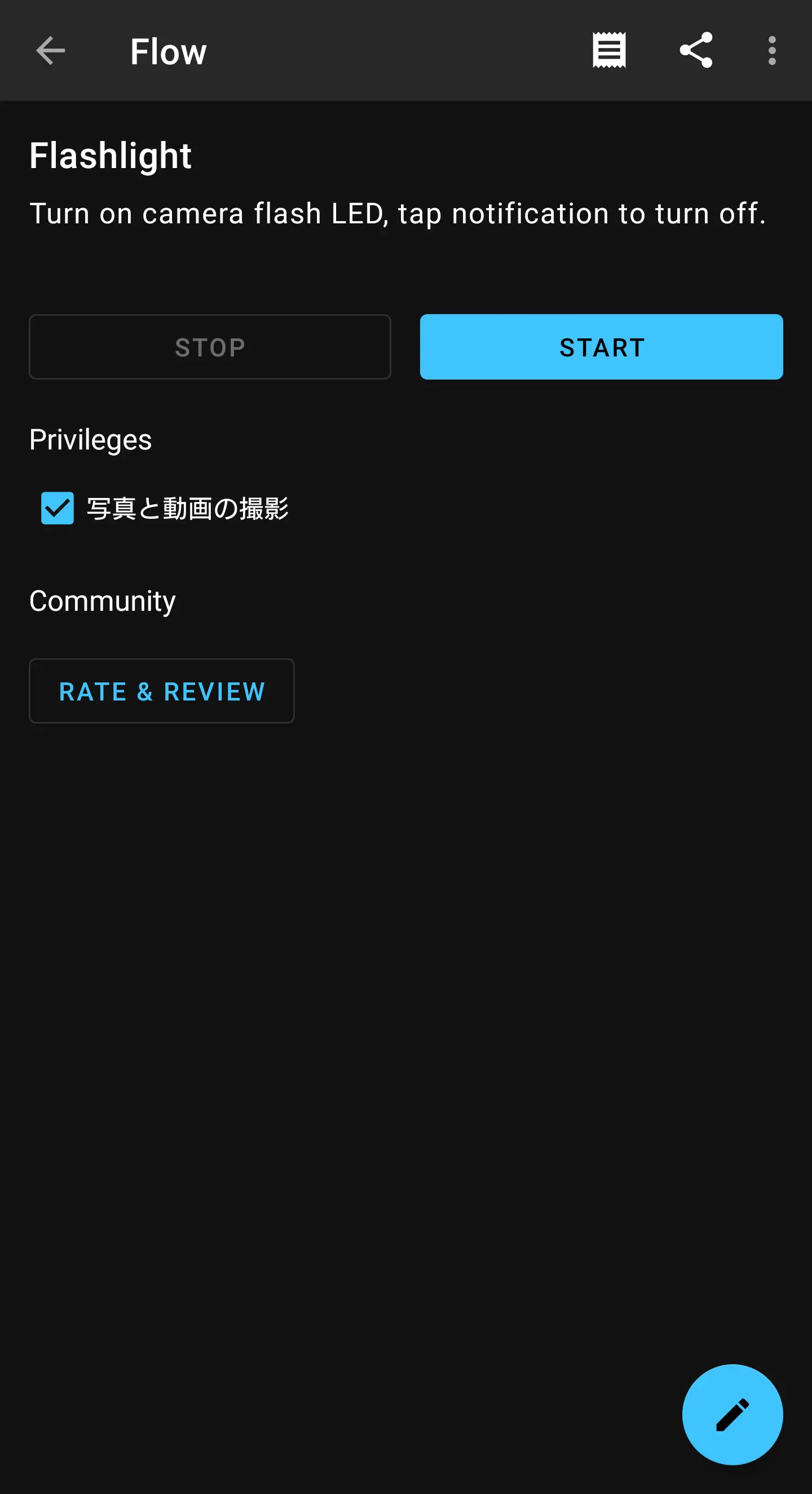Share the Flashlight flow
Viewport: 812px width, 1494px height.
click(x=695, y=51)
